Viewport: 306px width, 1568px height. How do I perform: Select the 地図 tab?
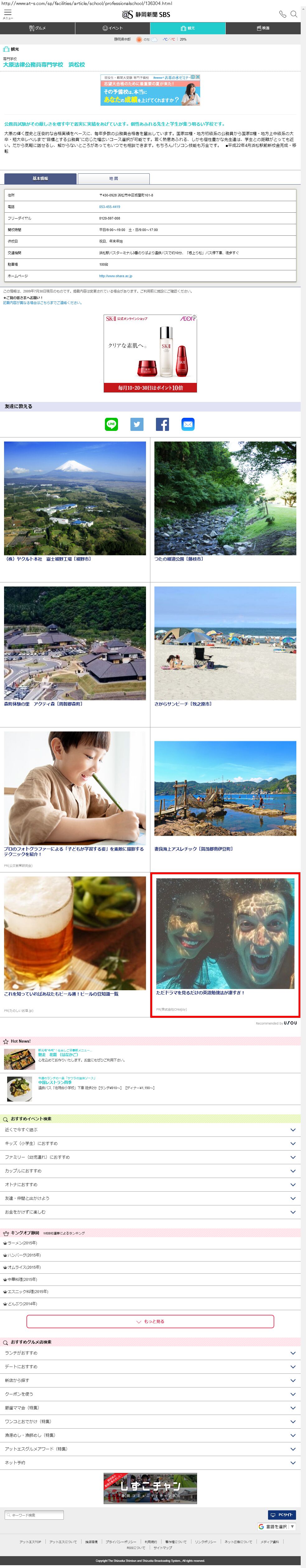(x=114, y=178)
